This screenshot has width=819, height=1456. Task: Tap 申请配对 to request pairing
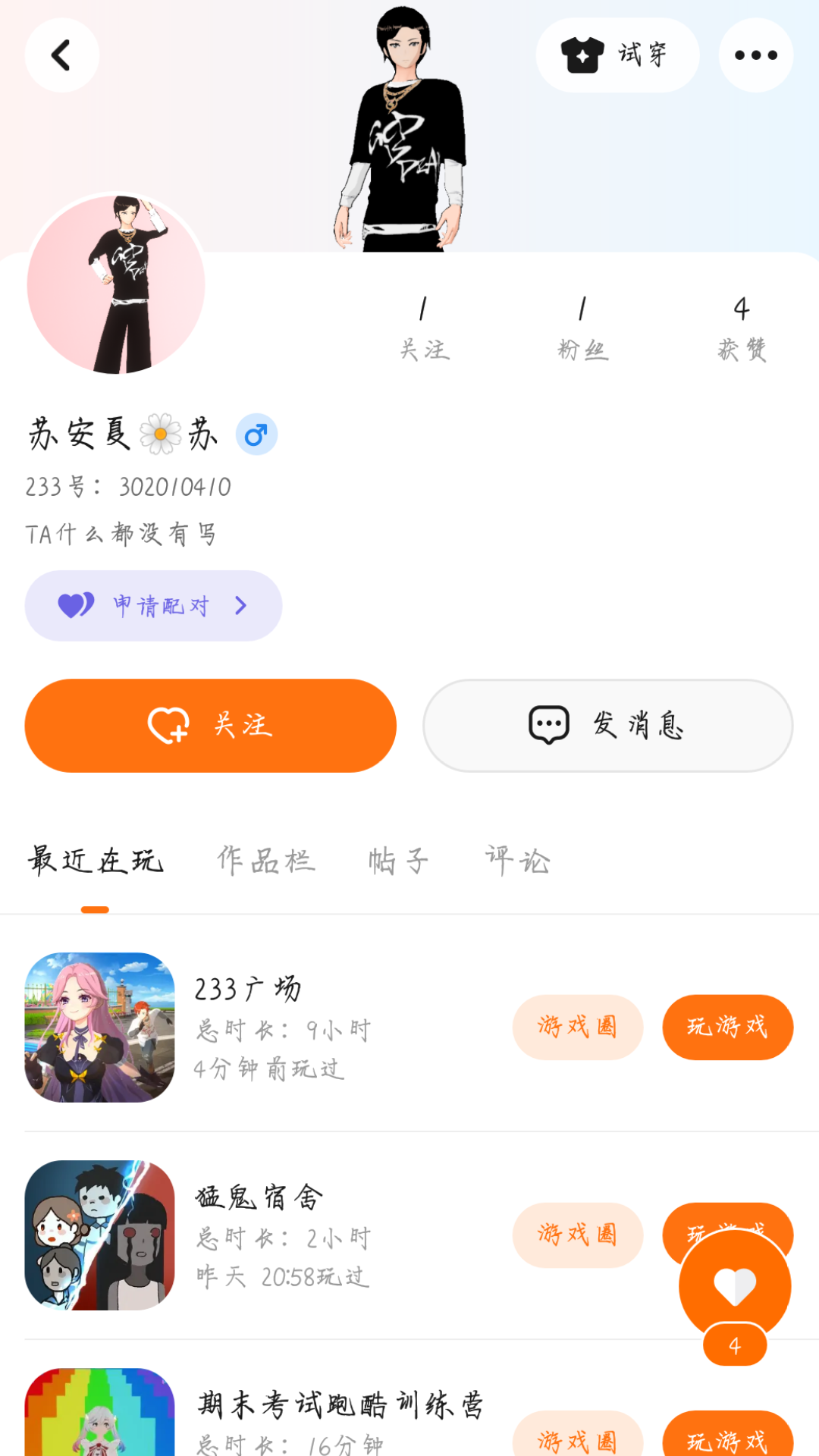153,605
